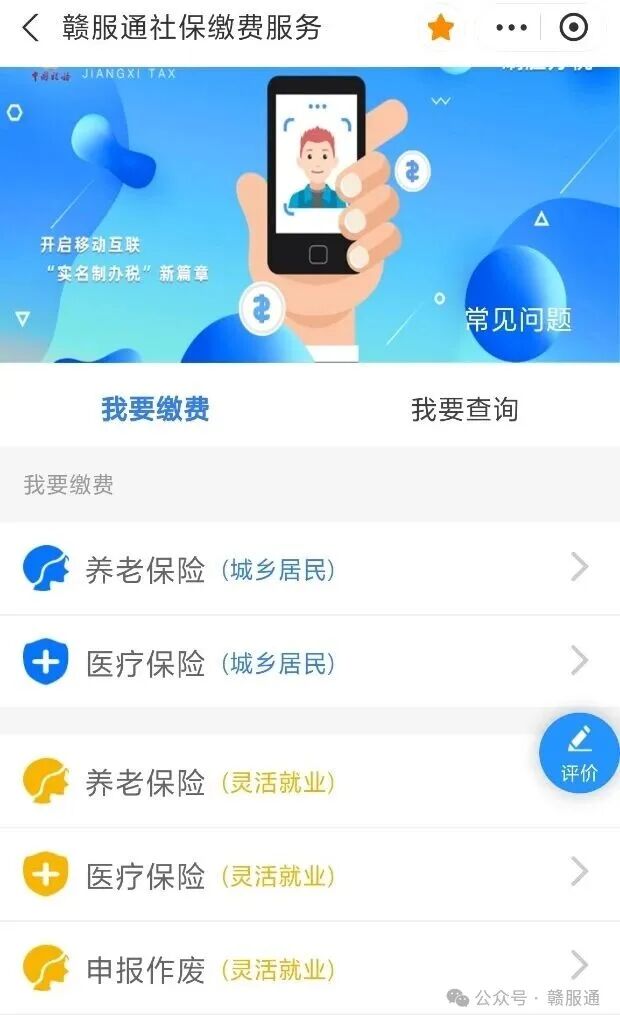
Task: Tap the floating 评价 button
Action: tap(579, 753)
